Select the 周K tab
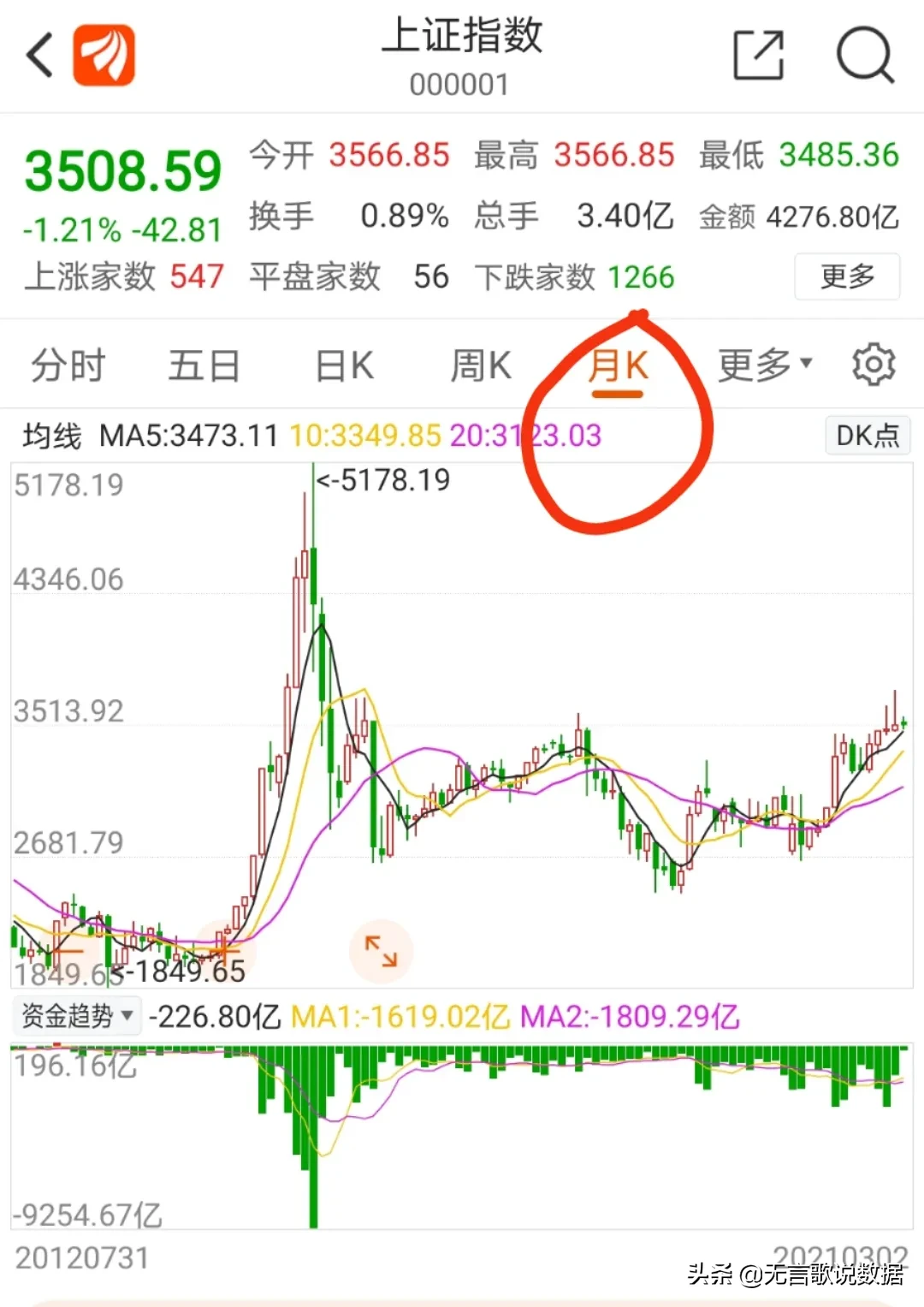Image resolution: width=924 pixels, height=1307 pixels. [481, 366]
